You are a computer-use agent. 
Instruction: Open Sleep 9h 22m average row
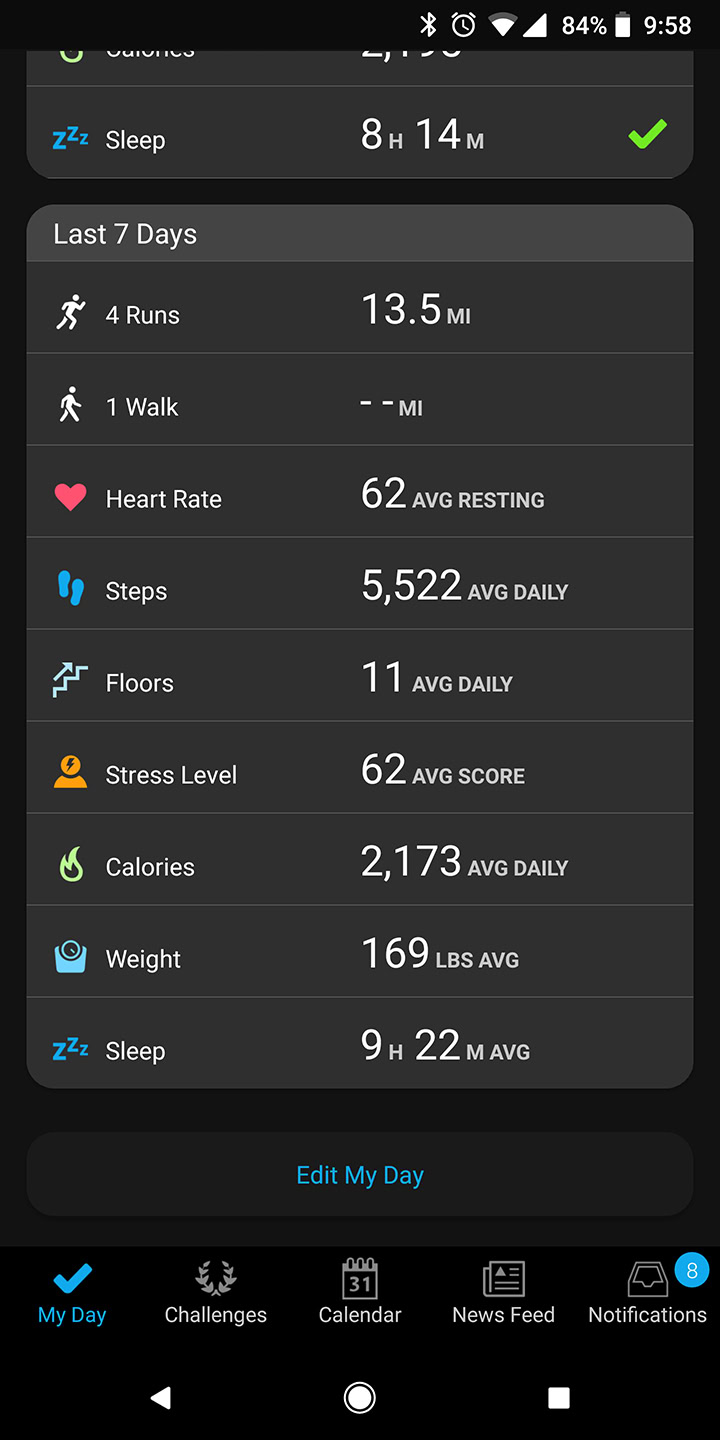coord(360,1048)
